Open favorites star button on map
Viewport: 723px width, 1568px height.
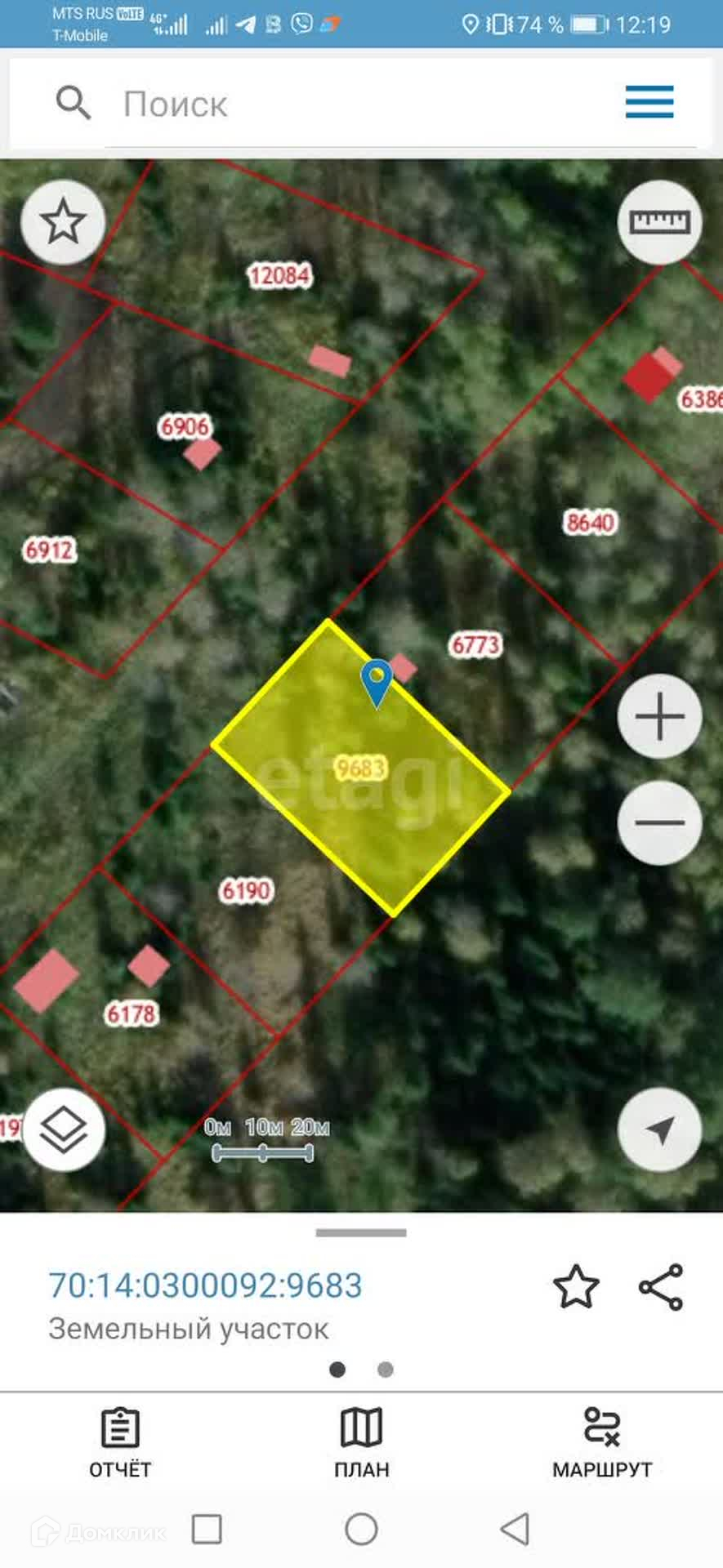pyautogui.click(x=63, y=222)
